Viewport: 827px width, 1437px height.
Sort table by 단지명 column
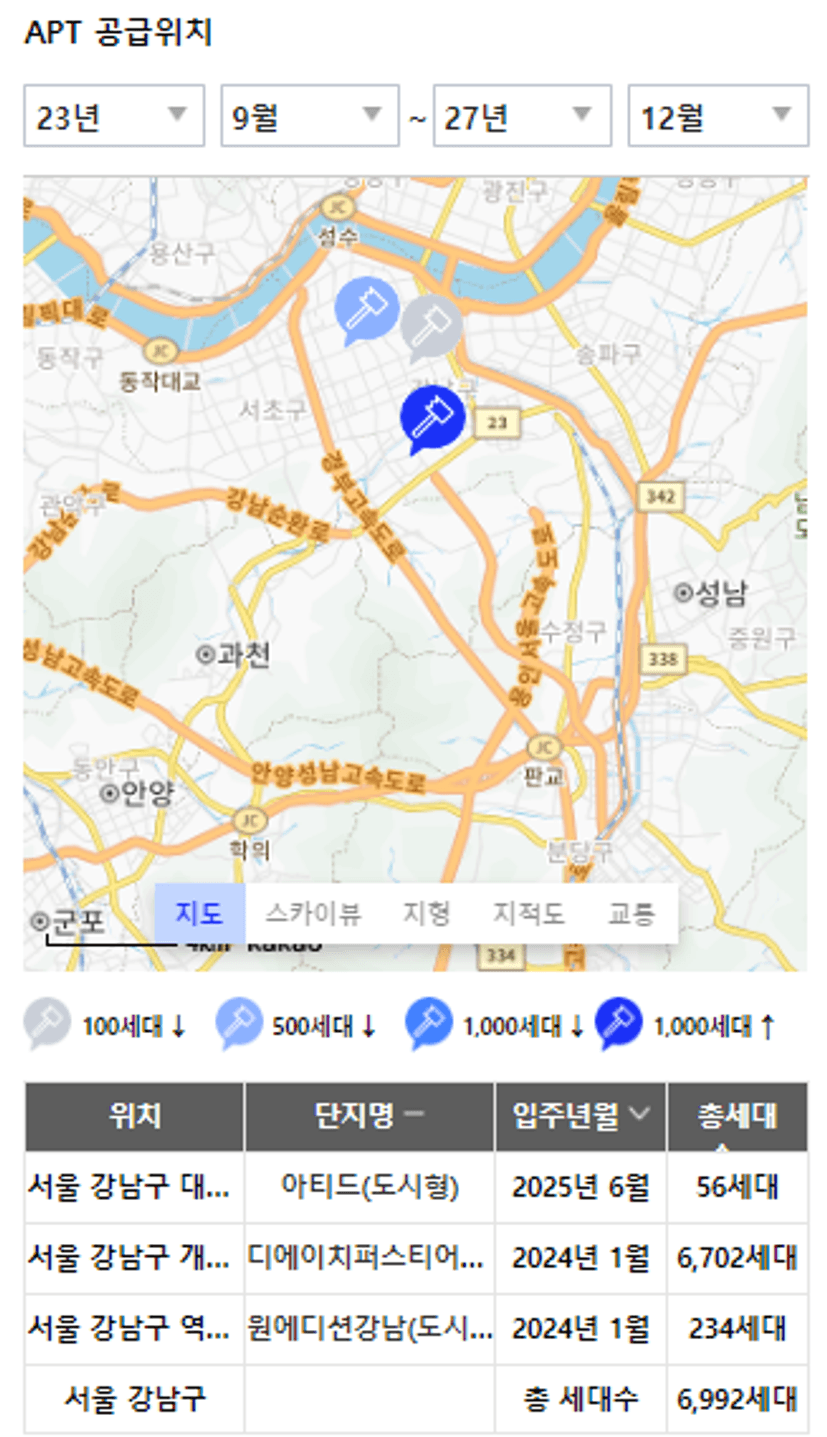(369, 1116)
